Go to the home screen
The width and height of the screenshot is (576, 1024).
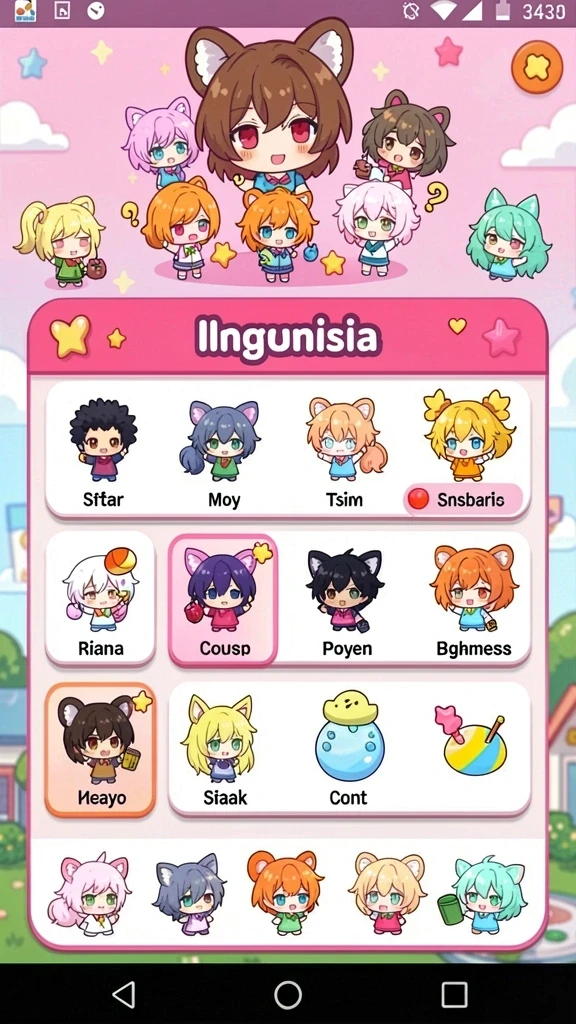[288, 995]
